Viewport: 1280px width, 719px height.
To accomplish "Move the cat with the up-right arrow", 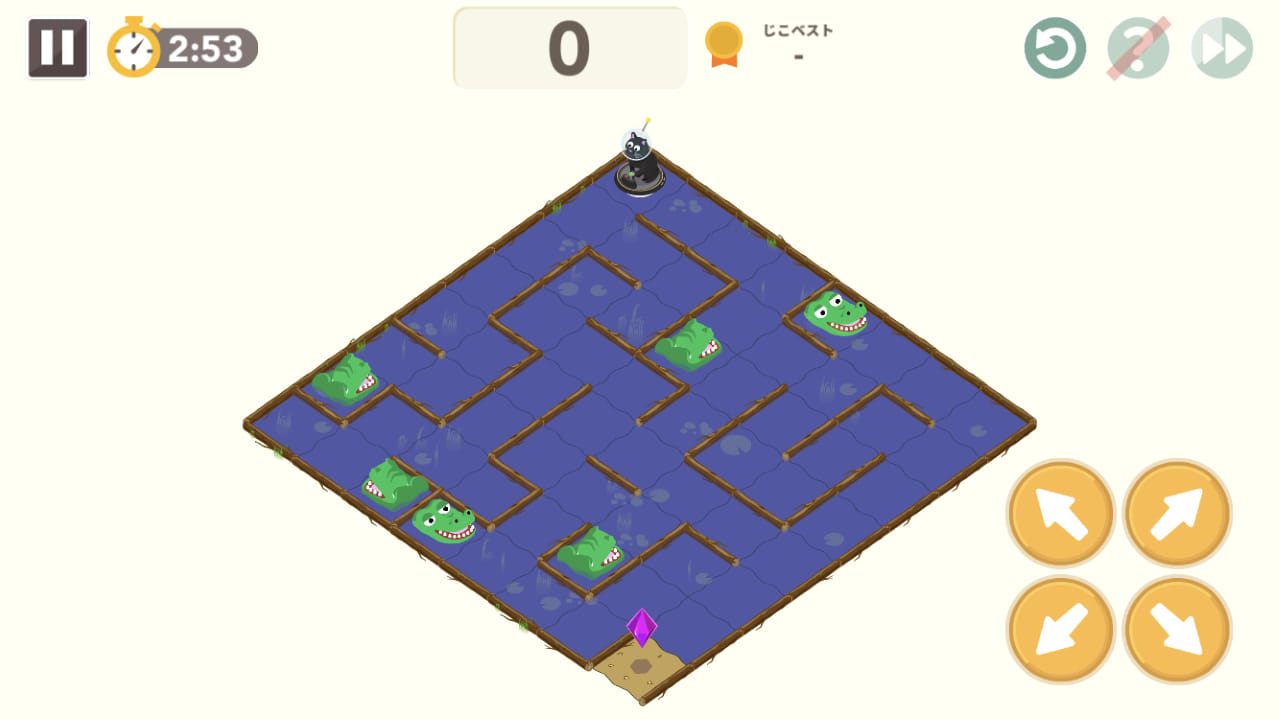I will 1177,514.
